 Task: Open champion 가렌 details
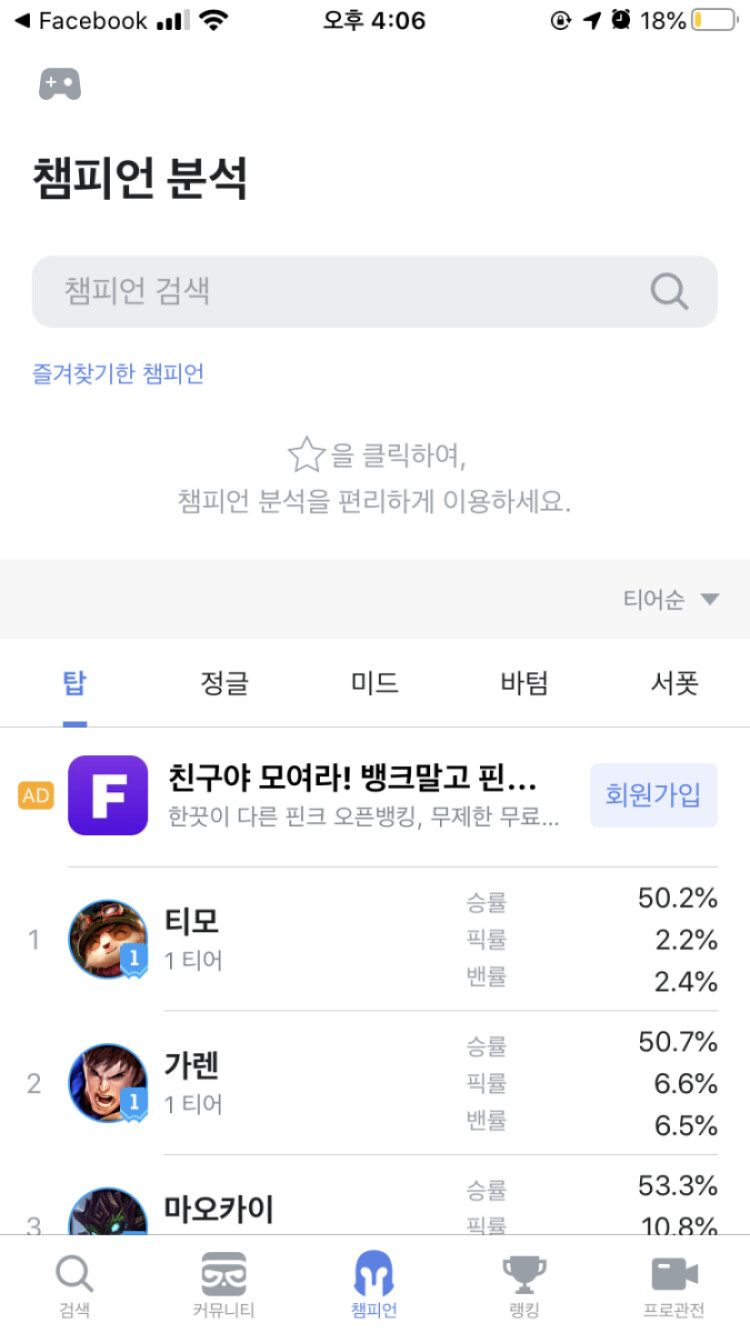pos(375,1083)
